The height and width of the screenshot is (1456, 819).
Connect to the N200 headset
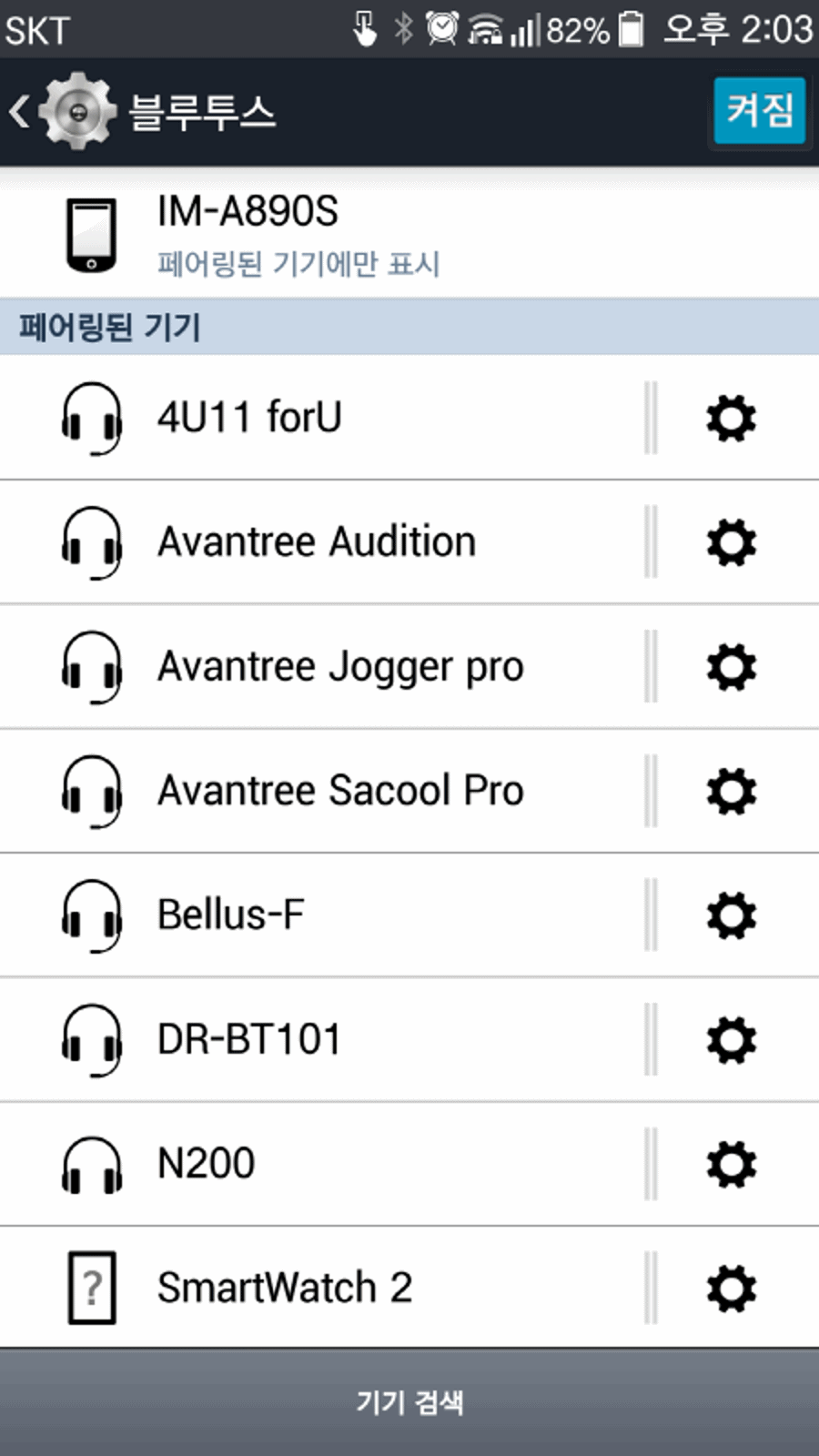[x=322, y=1164]
